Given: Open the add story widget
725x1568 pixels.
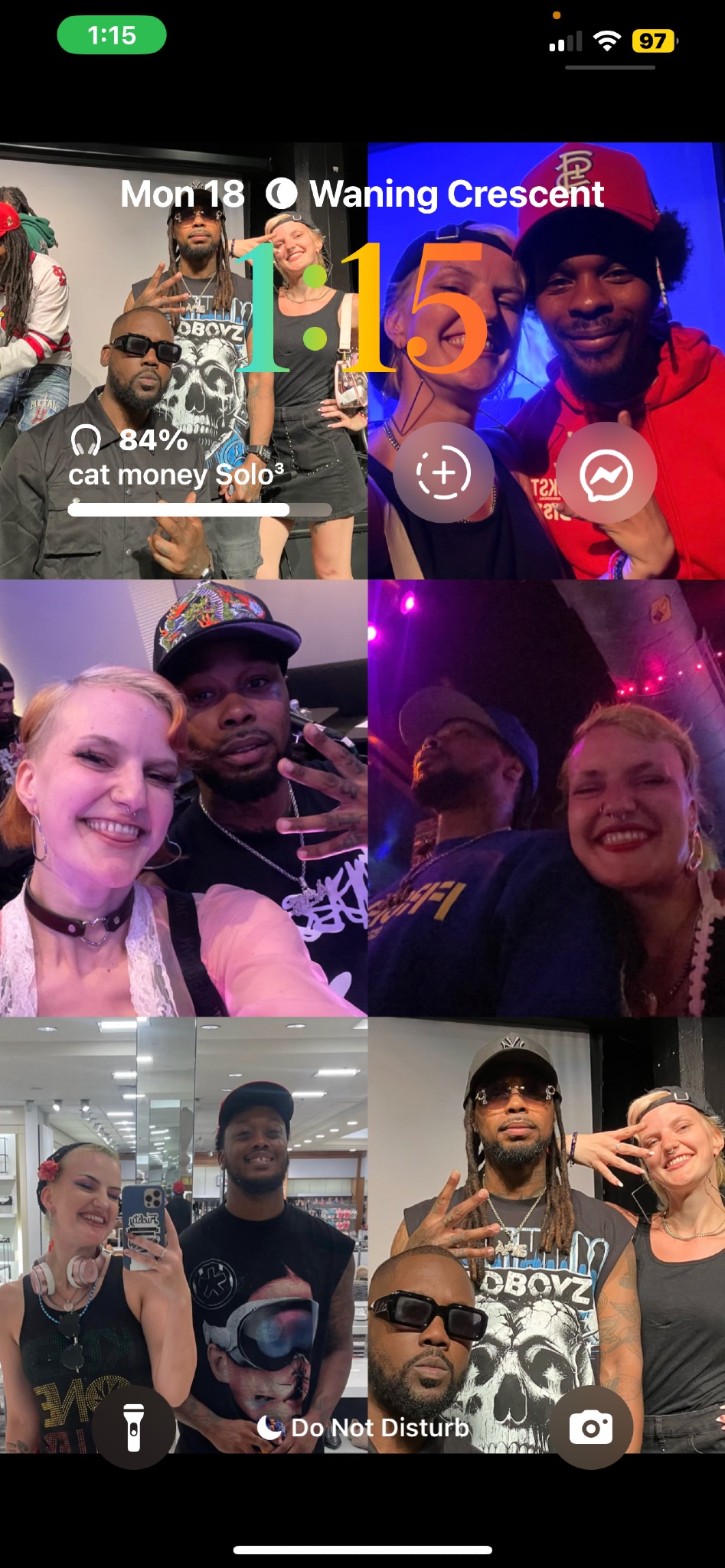Looking at the screenshot, I should (x=443, y=473).
